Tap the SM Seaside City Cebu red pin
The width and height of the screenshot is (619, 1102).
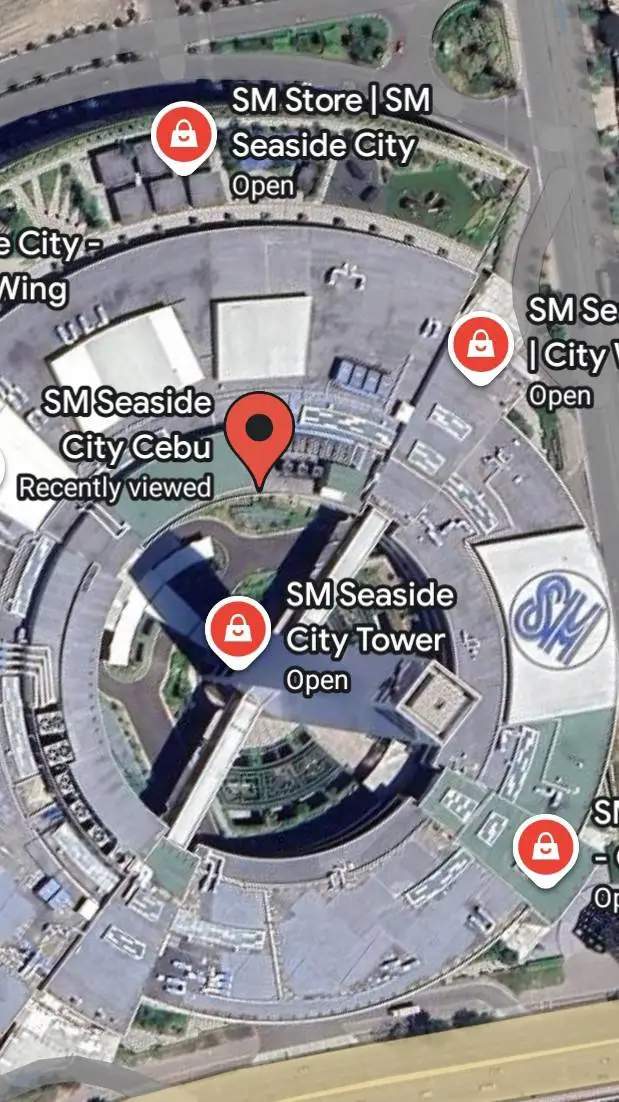tap(259, 432)
